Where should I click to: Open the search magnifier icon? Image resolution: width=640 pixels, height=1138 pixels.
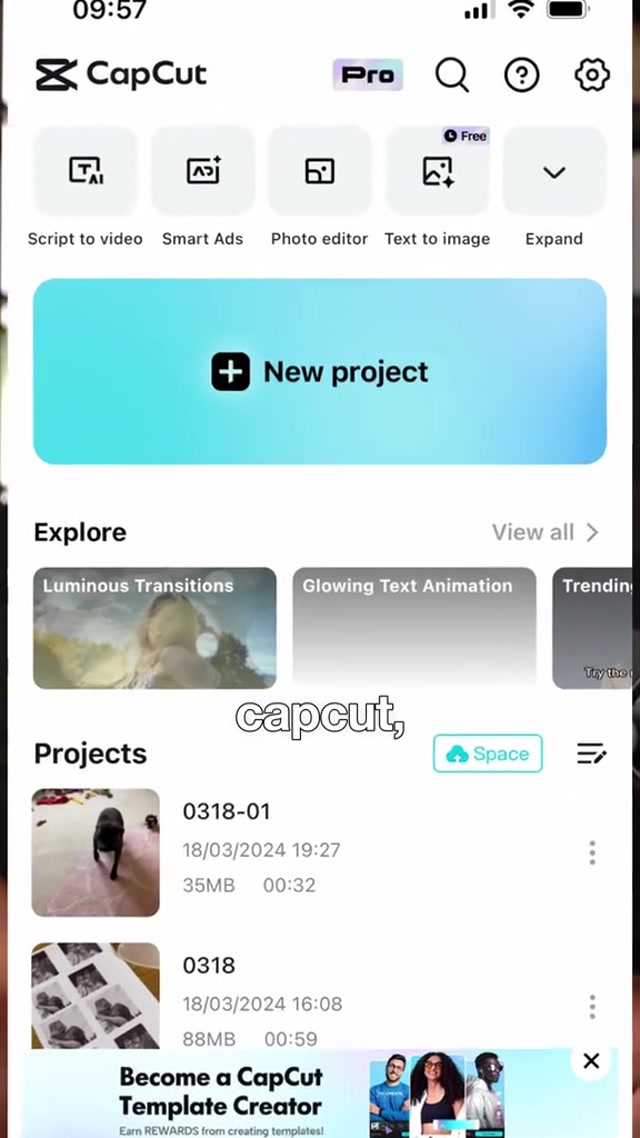click(x=452, y=75)
